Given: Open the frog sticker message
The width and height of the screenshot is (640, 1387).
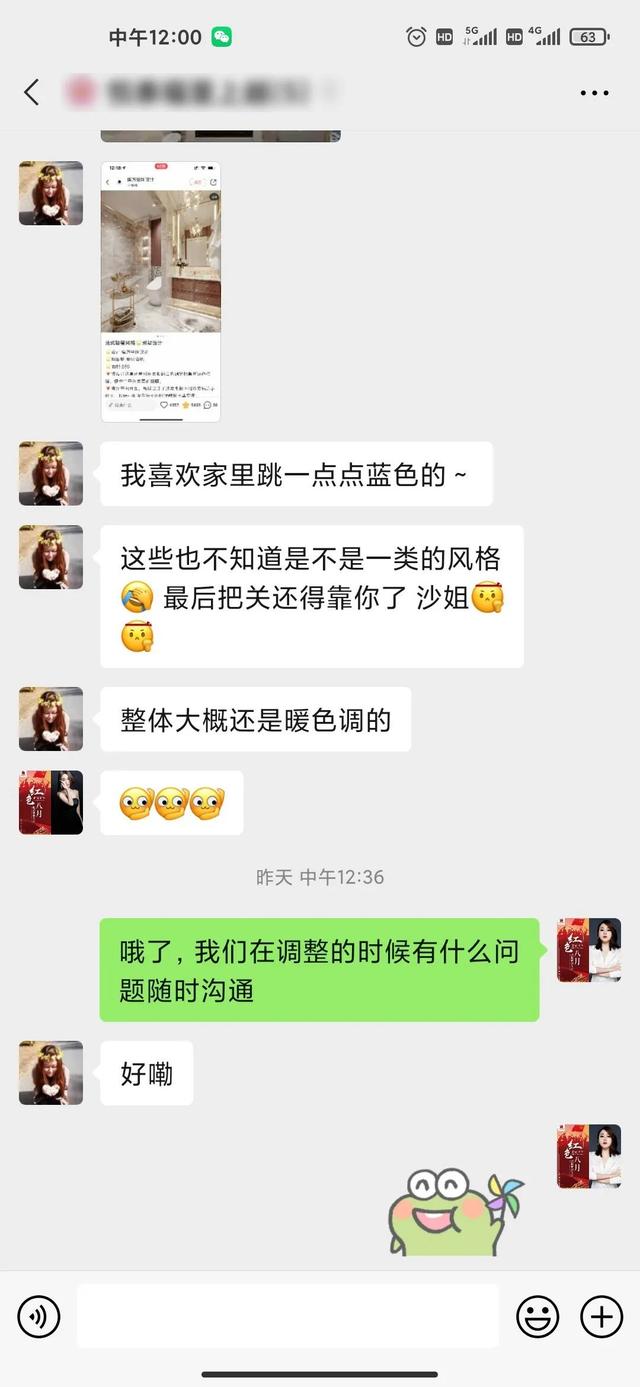Looking at the screenshot, I should pyautogui.click(x=455, y=1206).
